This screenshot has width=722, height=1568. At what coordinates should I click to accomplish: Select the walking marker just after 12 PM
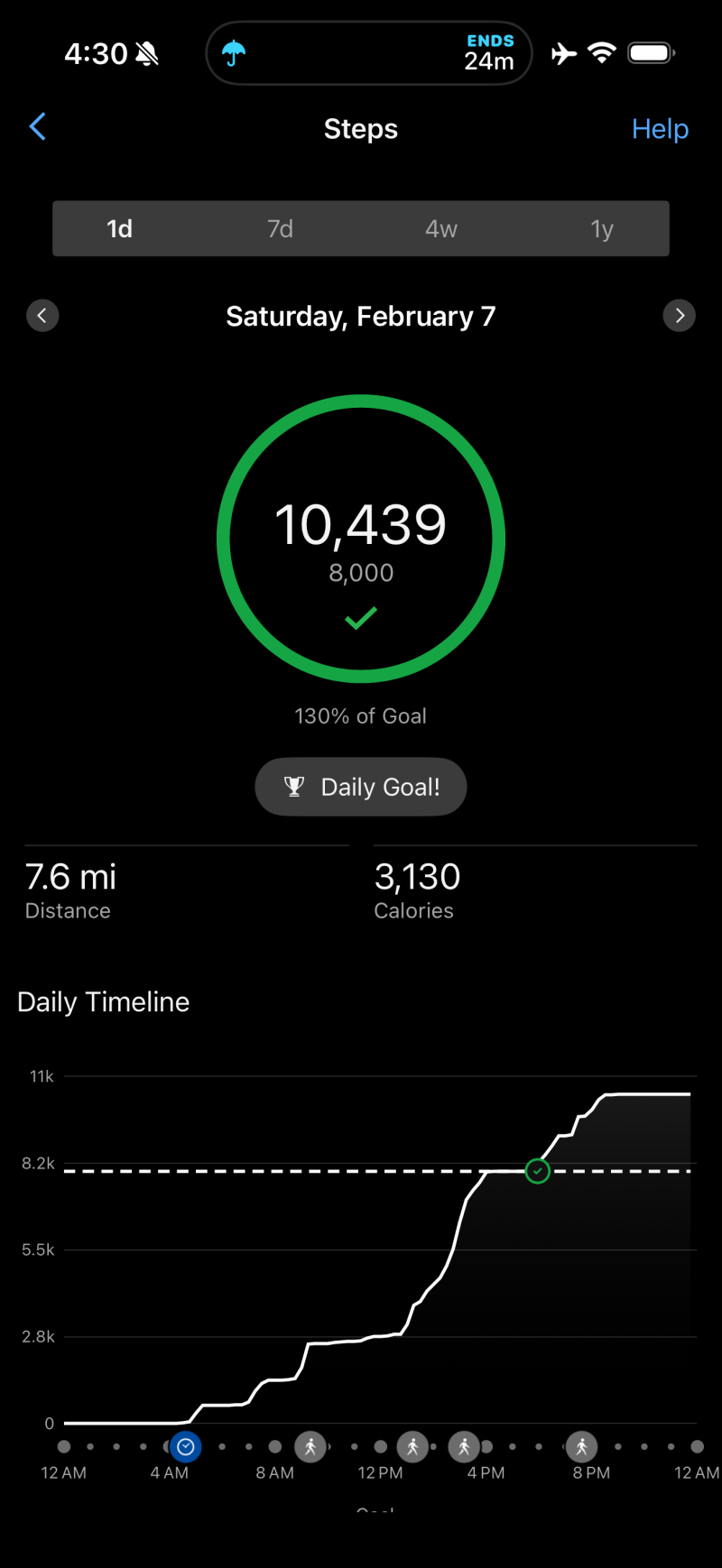(412, 1447)
